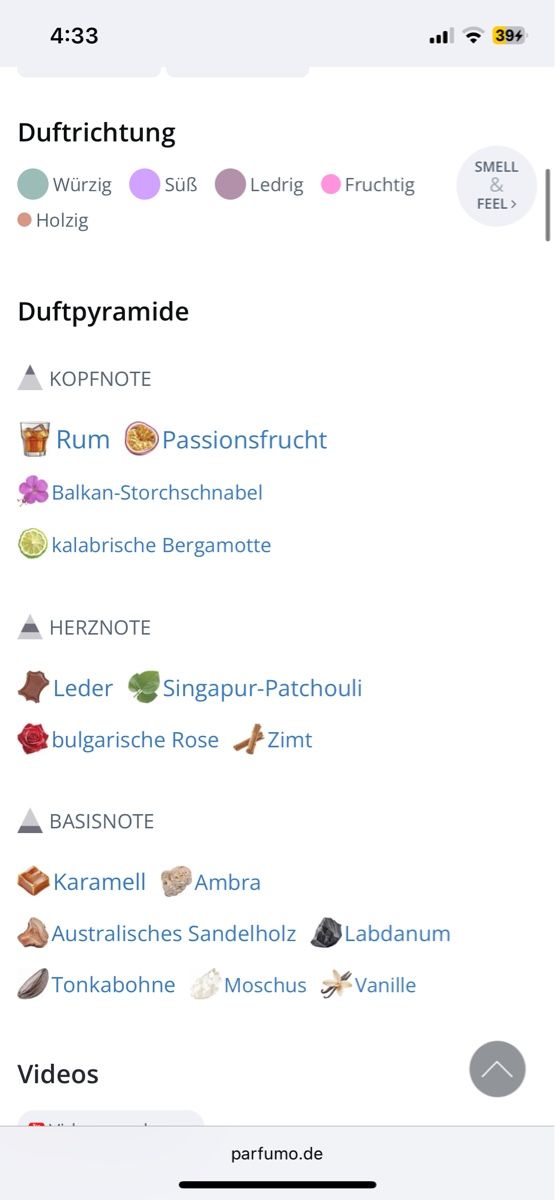Jump back to top with arrow button
The image size is (555, 1200).
(x=497, y=1069)
